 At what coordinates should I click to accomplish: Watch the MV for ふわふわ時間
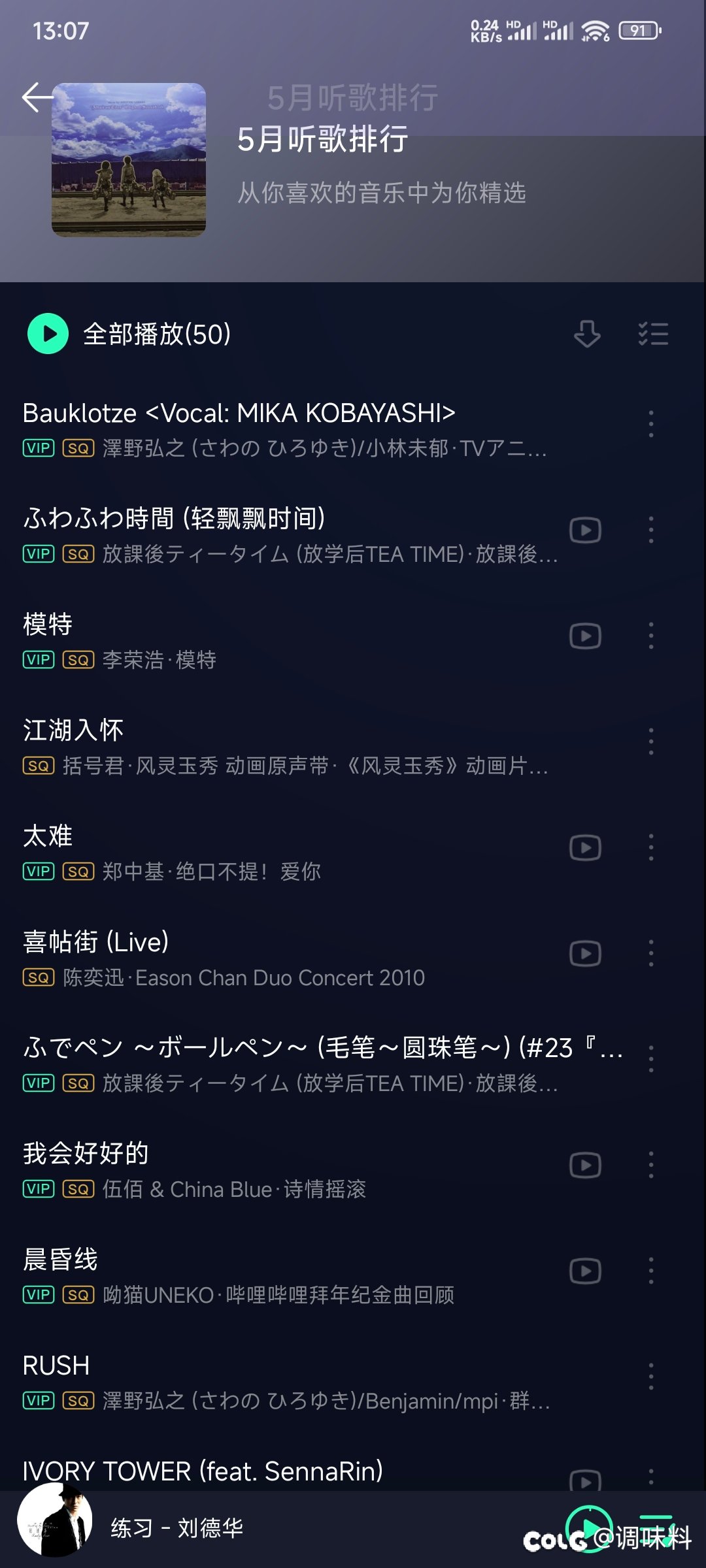(585, 530)
